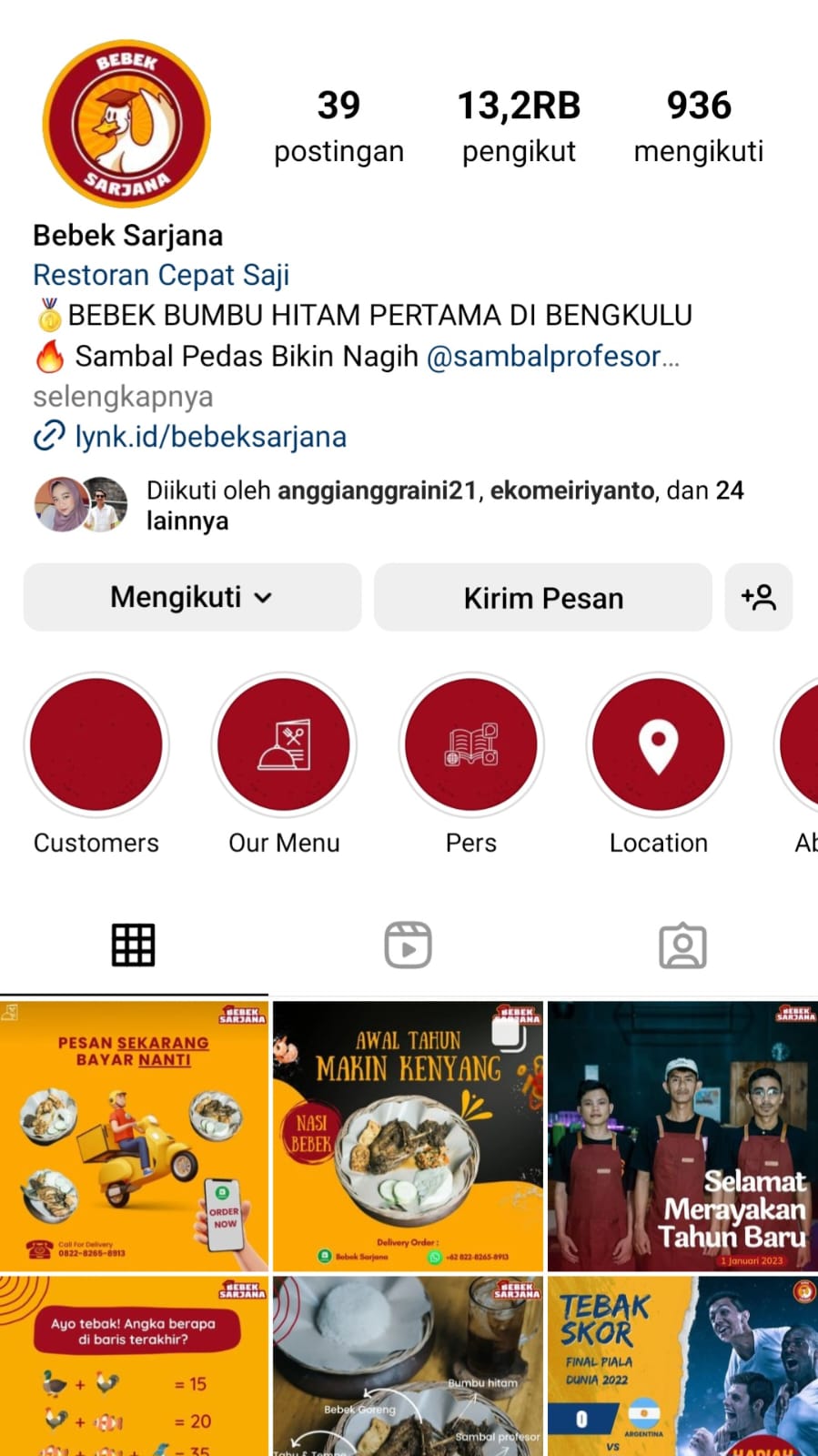Open the Location story highlight
The image size is (818, 1456).
[659, 745]
